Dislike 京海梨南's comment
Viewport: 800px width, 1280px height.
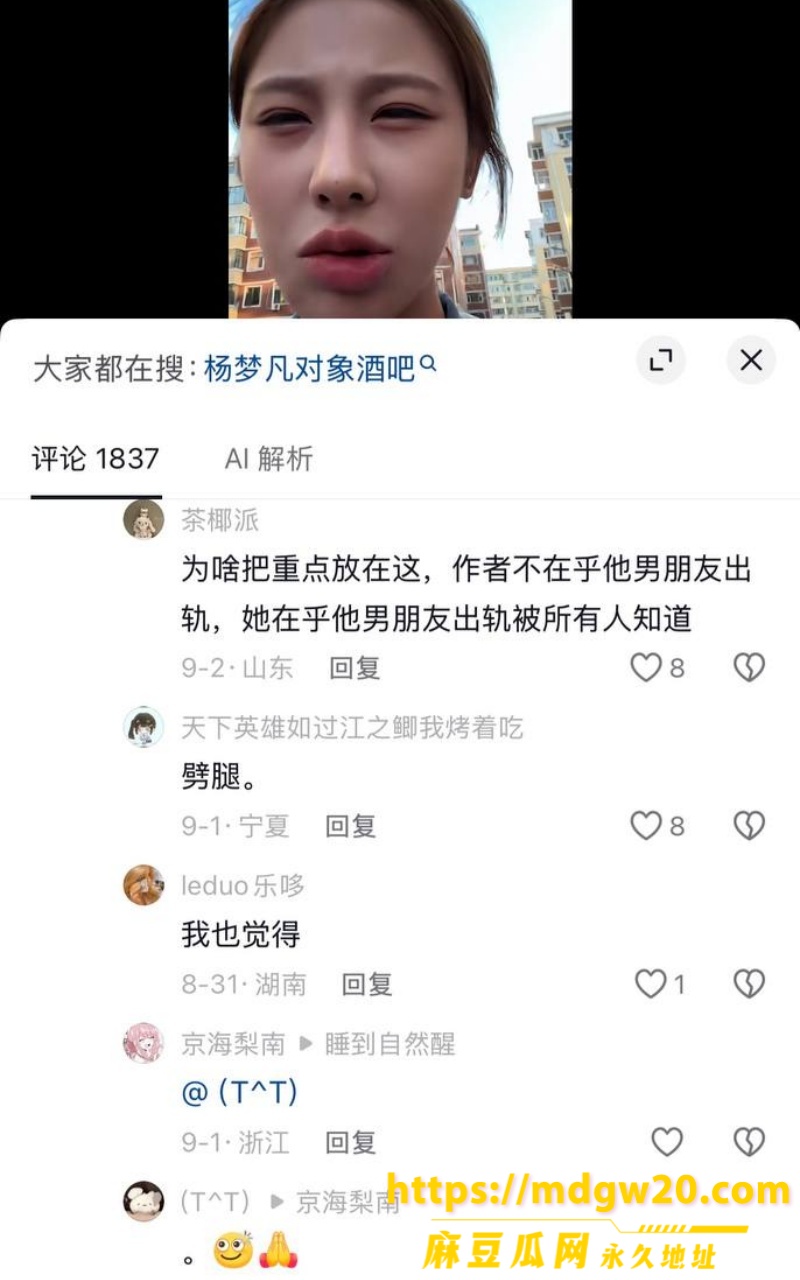pyautogui.click(x=749, y=1142)
